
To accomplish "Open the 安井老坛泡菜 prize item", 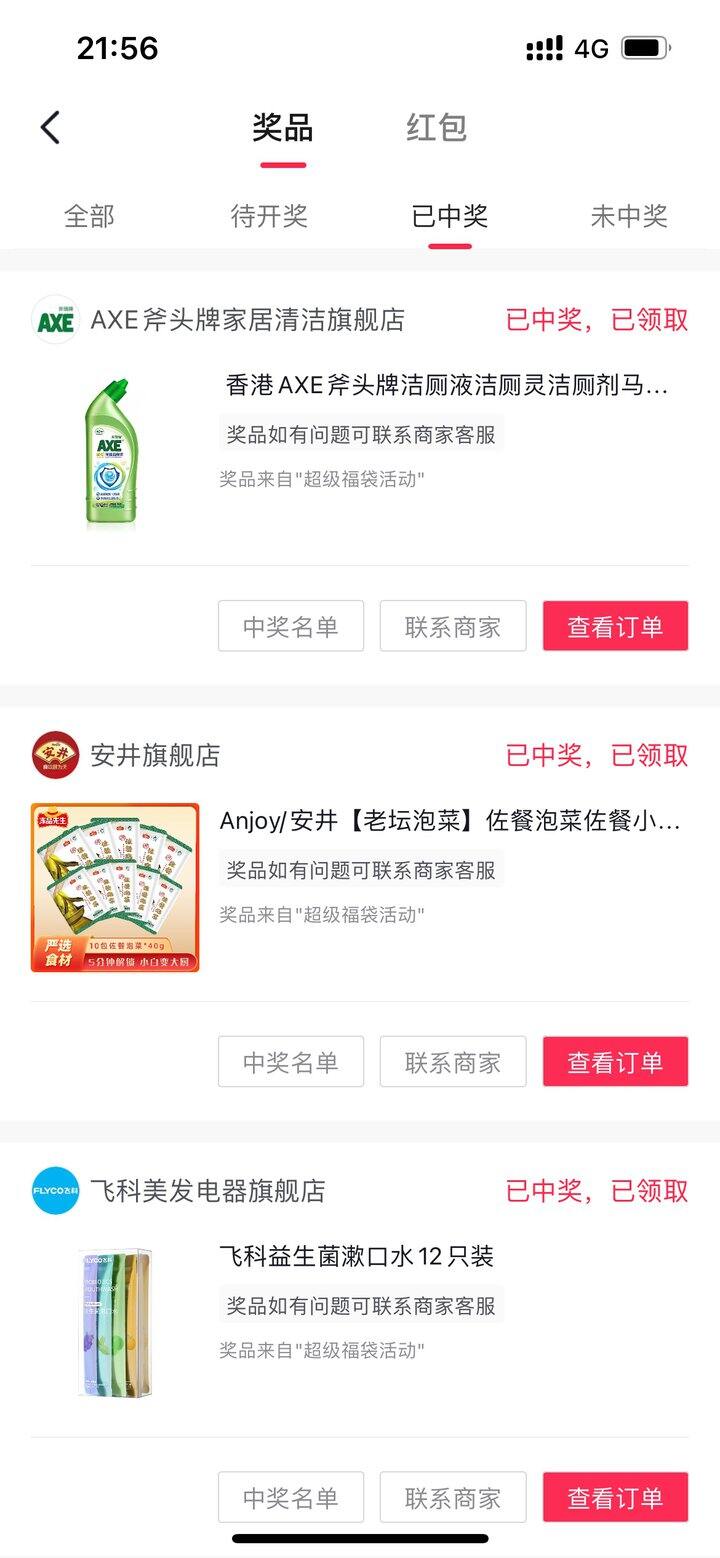I will 450,821.
